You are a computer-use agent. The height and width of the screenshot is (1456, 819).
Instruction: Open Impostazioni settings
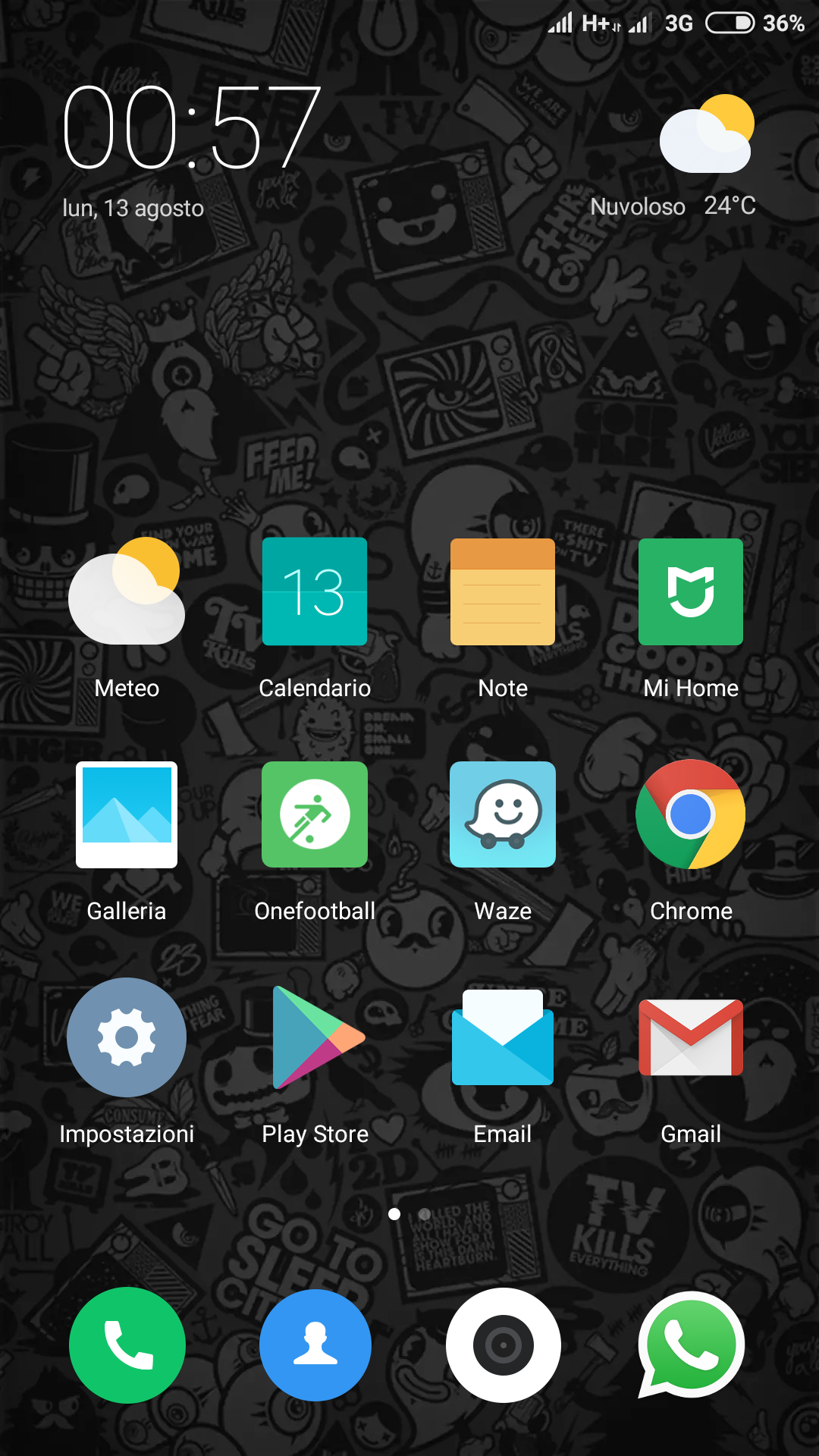coord(127,1037)
